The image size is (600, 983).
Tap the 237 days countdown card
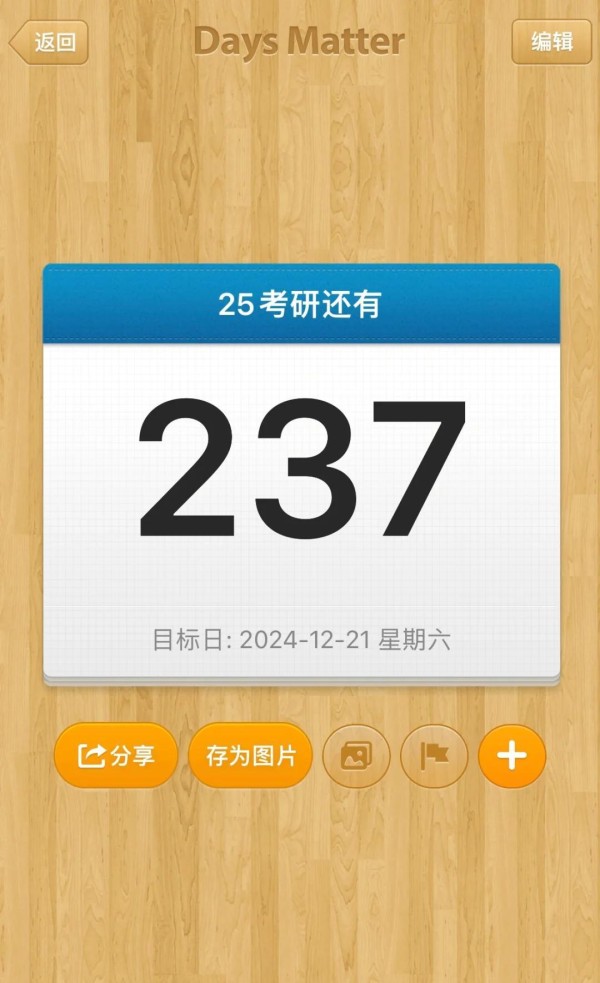(x=301, y=475)
